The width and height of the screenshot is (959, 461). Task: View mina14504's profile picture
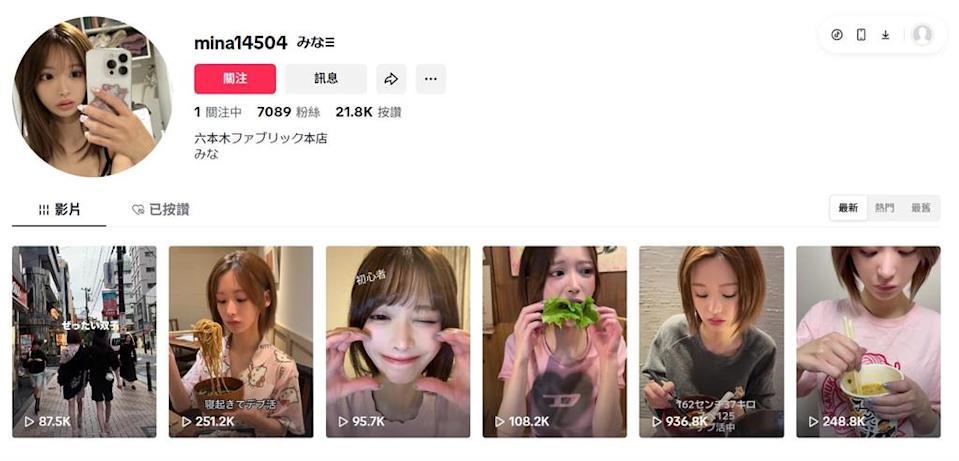point(91,97)
